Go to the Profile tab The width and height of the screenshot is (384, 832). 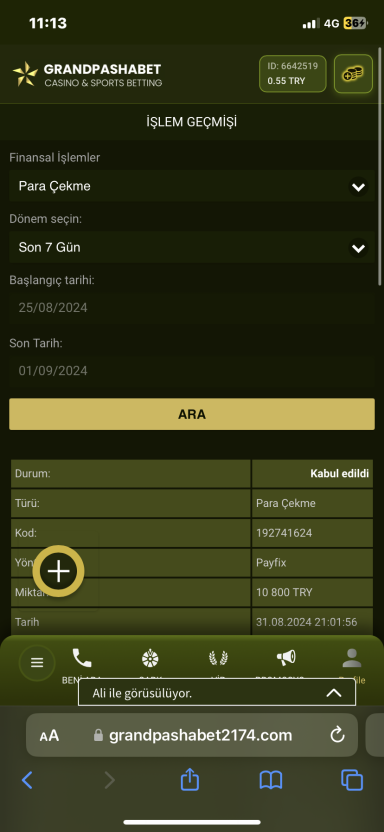[351, 658]
